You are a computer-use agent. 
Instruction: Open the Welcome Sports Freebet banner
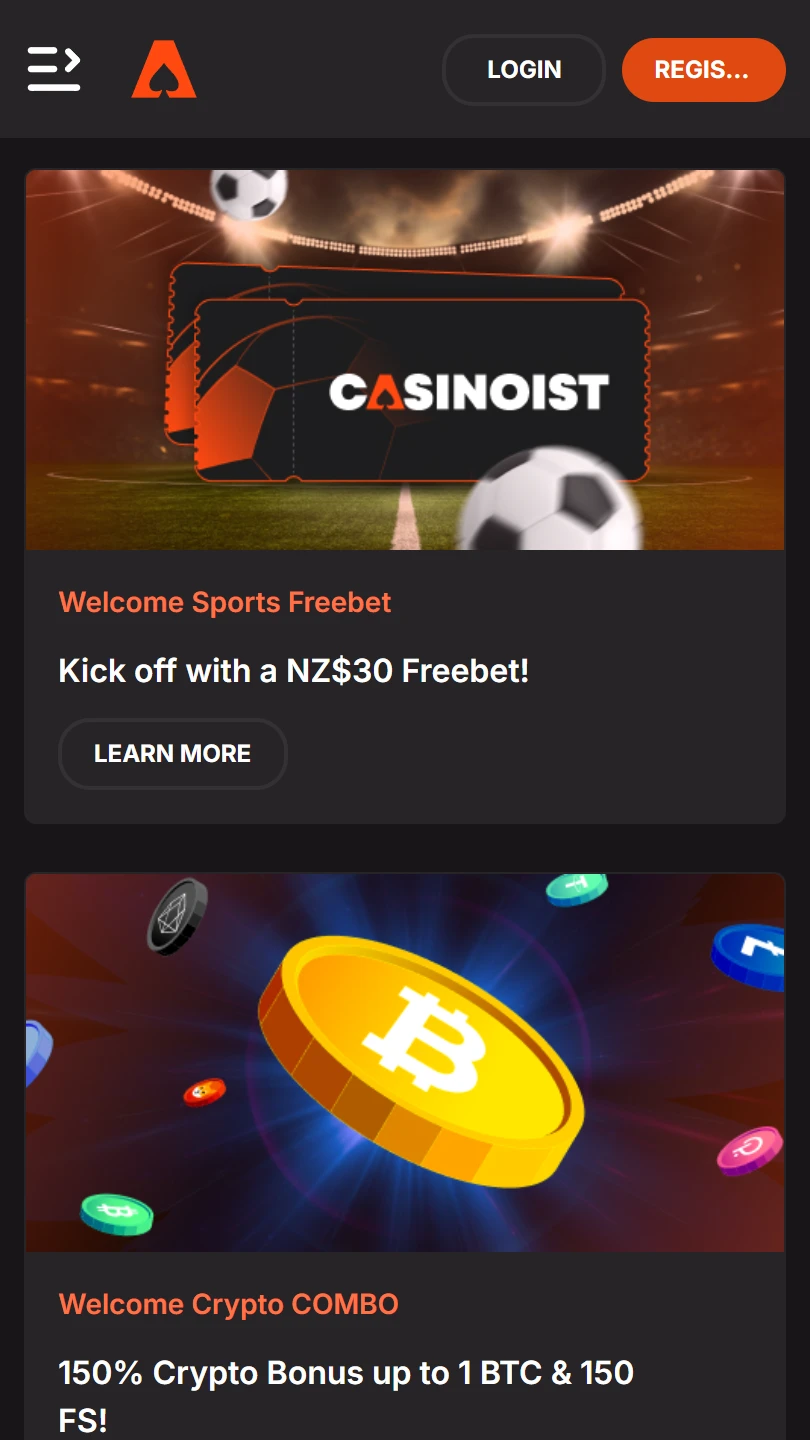tap(404, 360)
